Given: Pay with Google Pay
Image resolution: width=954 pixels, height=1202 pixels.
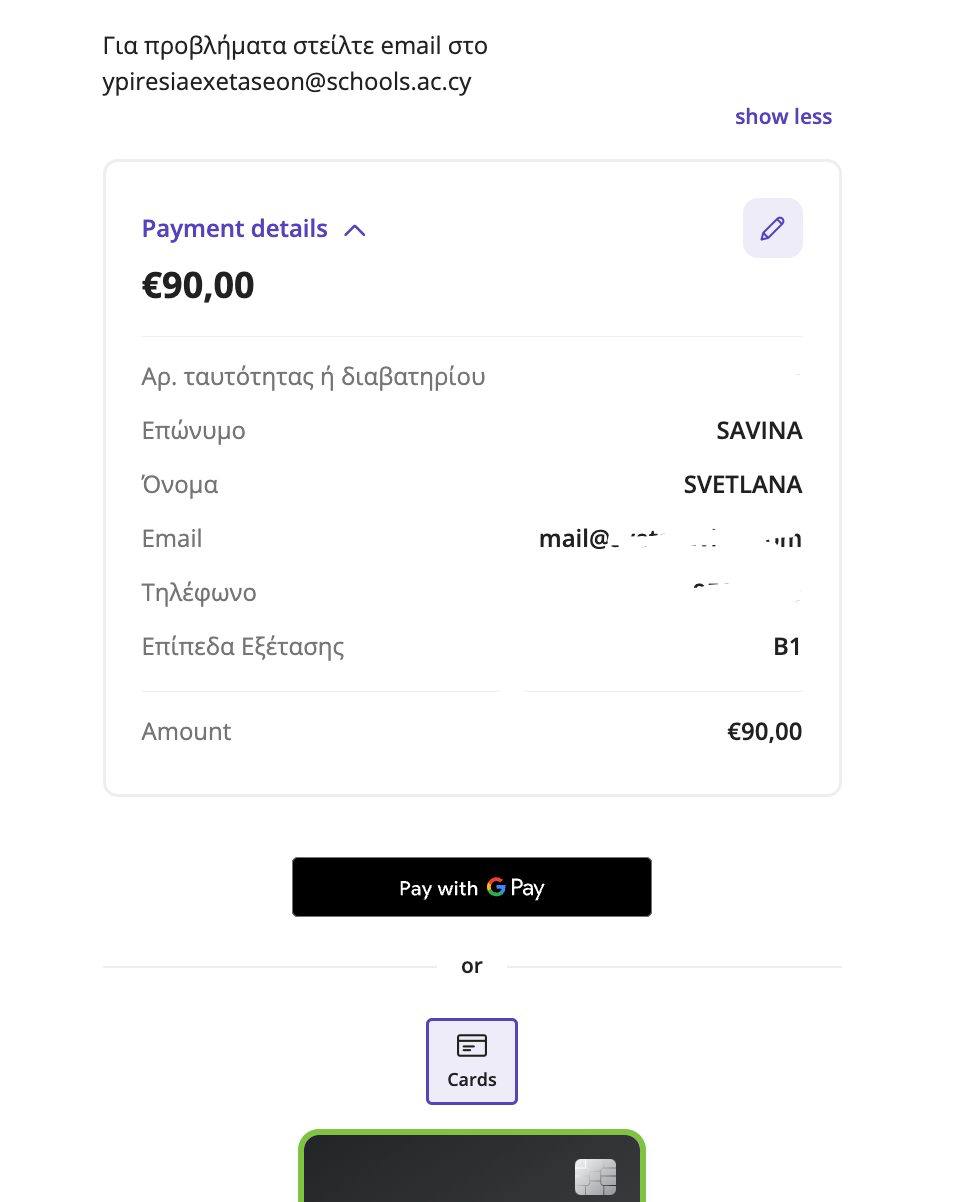Looking at the screenshot, I should tap(472, 887).
